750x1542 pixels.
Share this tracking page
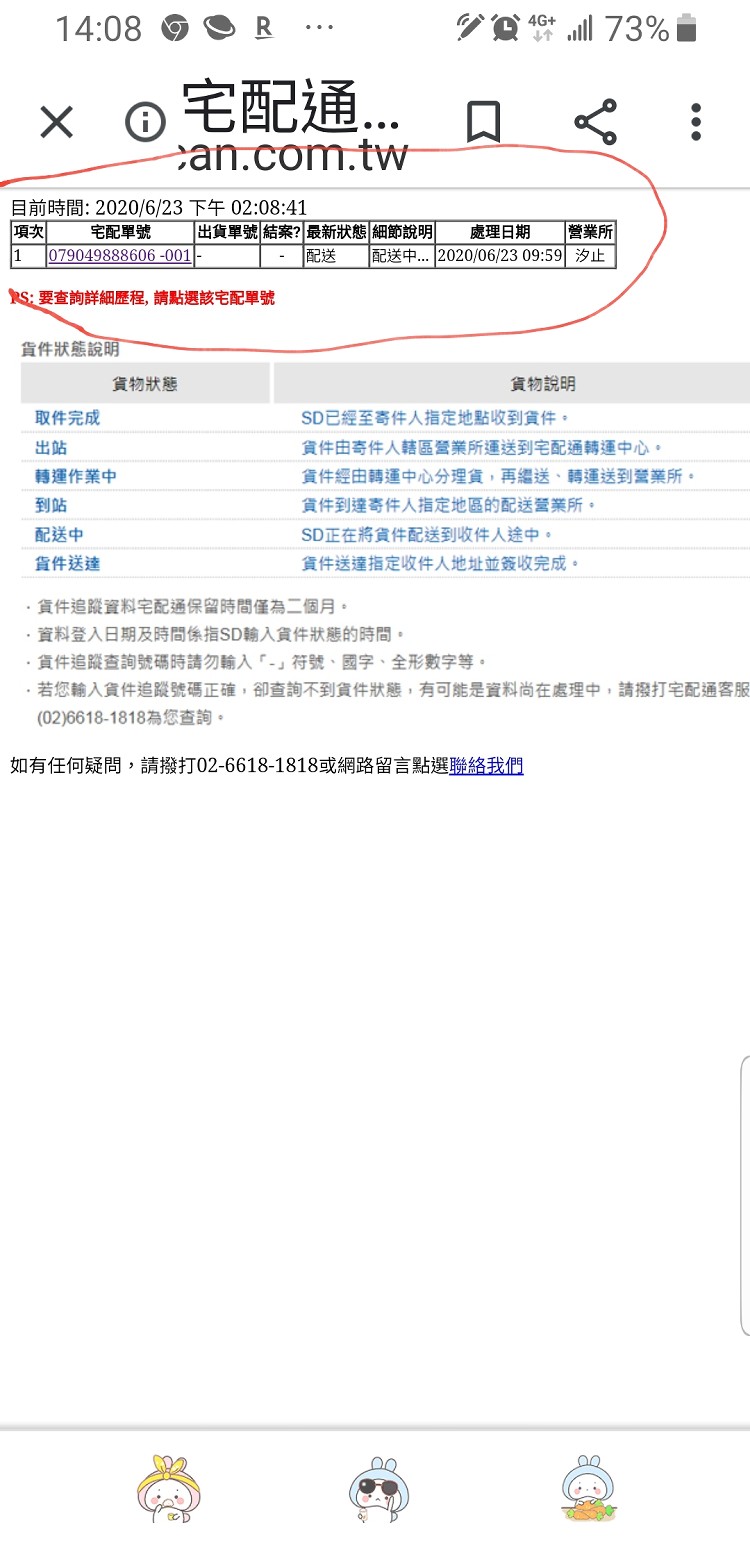tap(595, 123)
